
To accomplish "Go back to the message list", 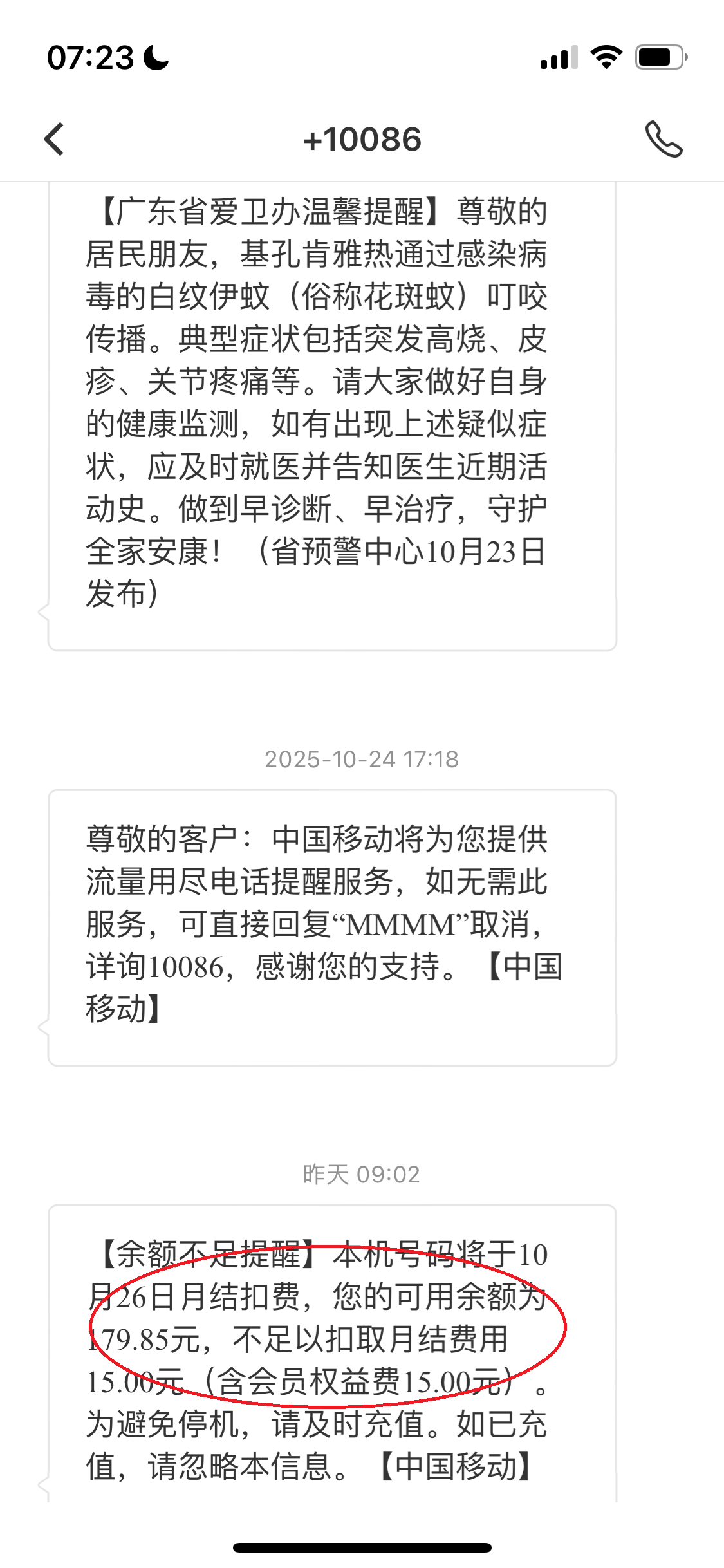I will tap(55, 139).
